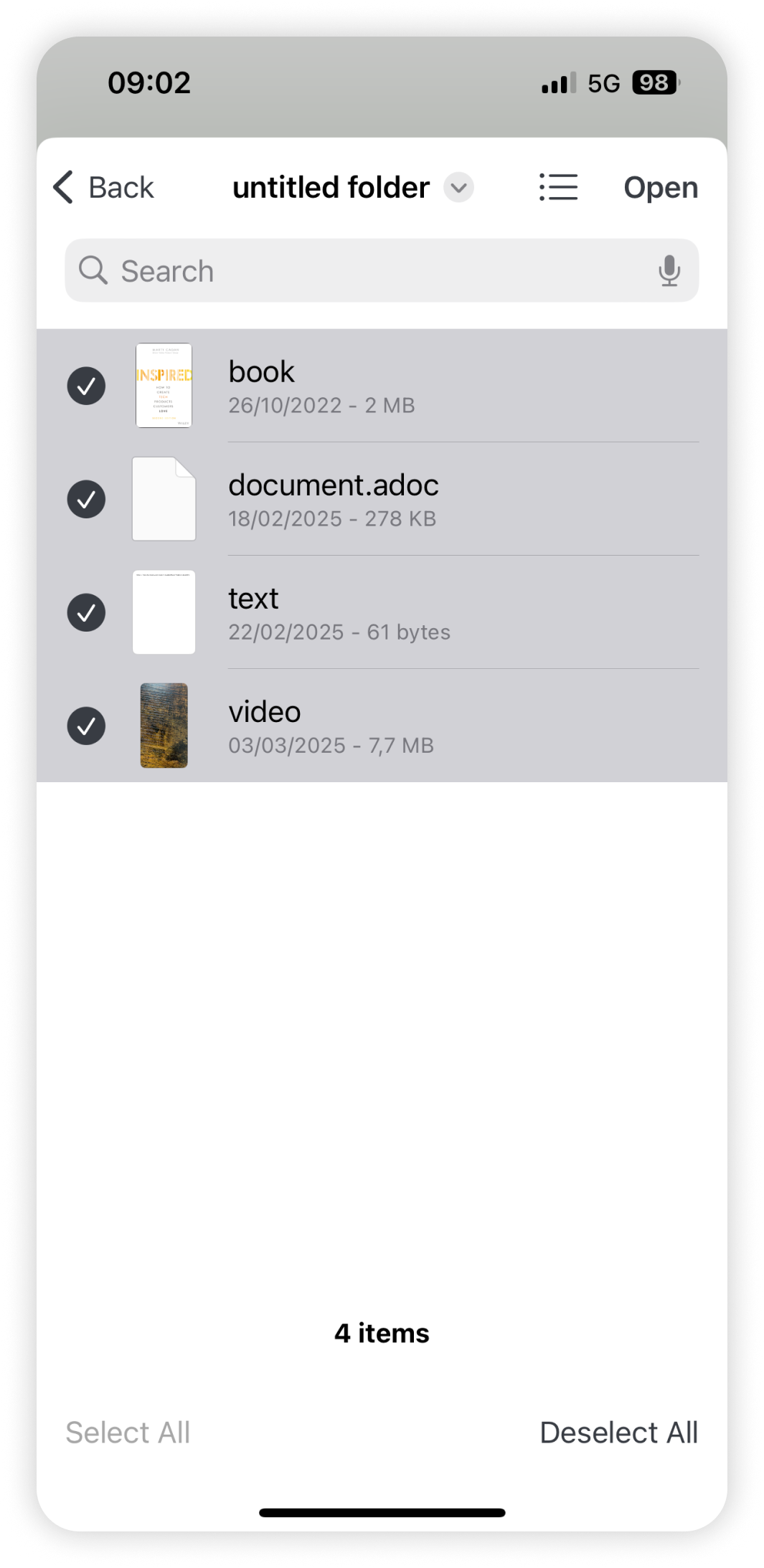Go back to the previous folder
Image resolution: width=764 pixels, height=1568 pixels.
104,188
